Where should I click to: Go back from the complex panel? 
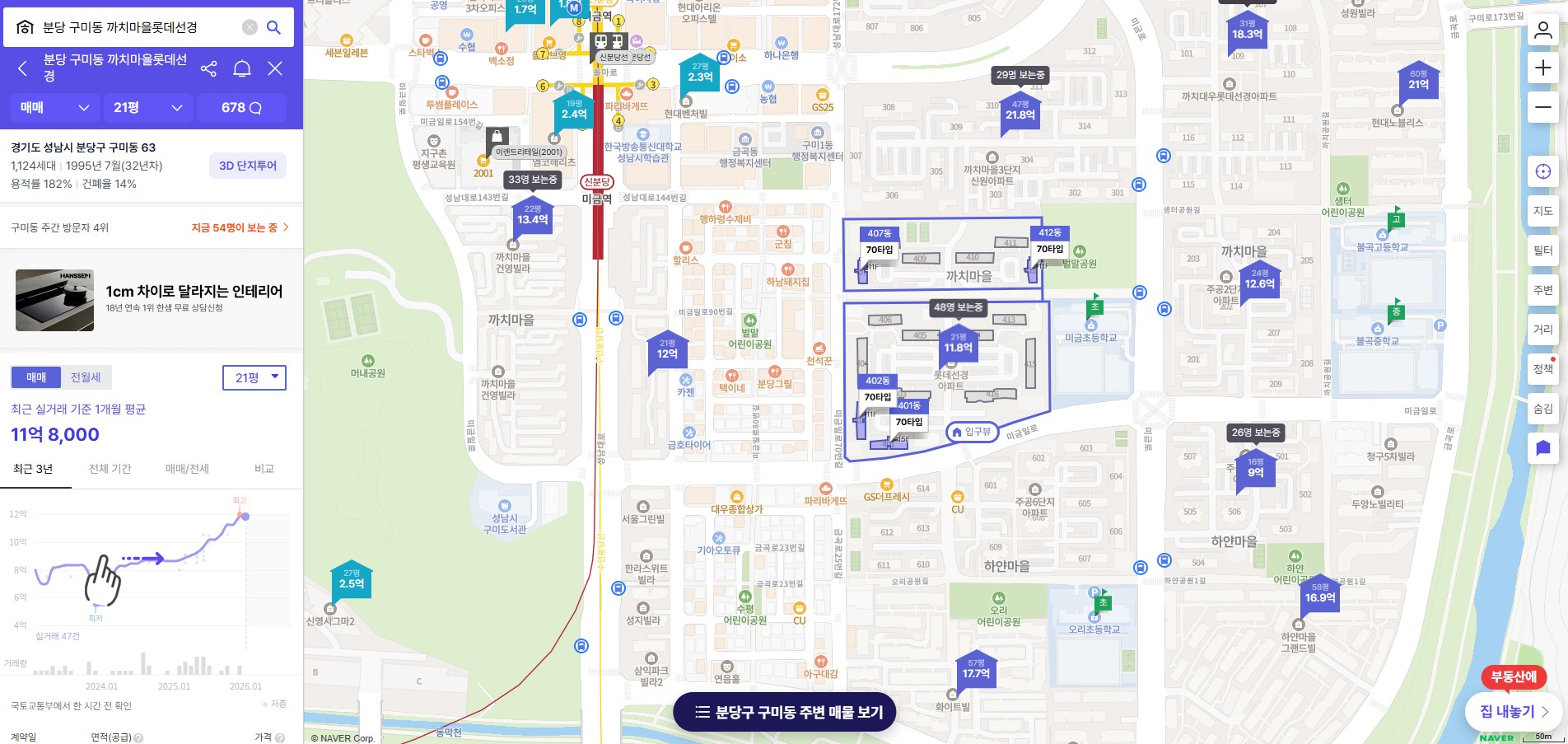tap(23, 68)
